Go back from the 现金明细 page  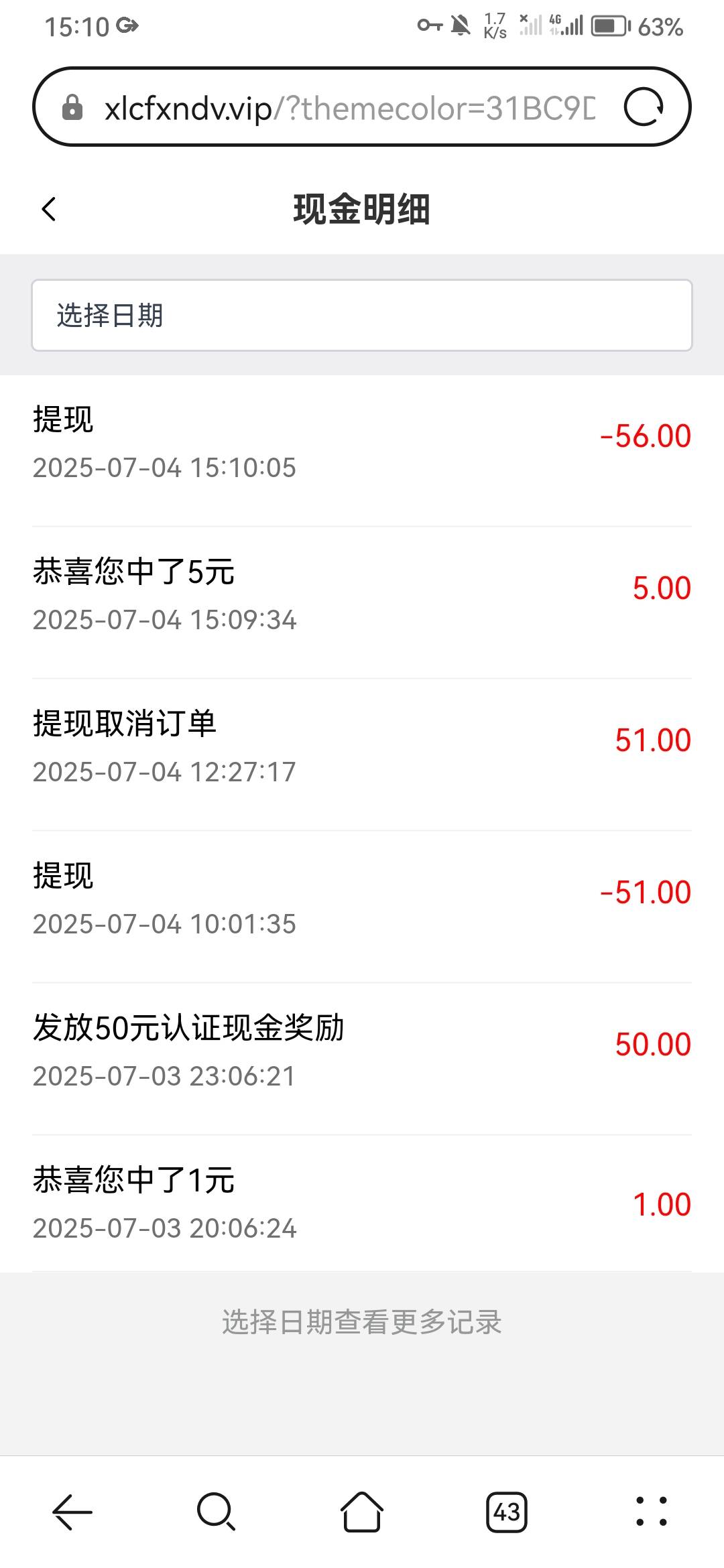click(x=48, y=209)
